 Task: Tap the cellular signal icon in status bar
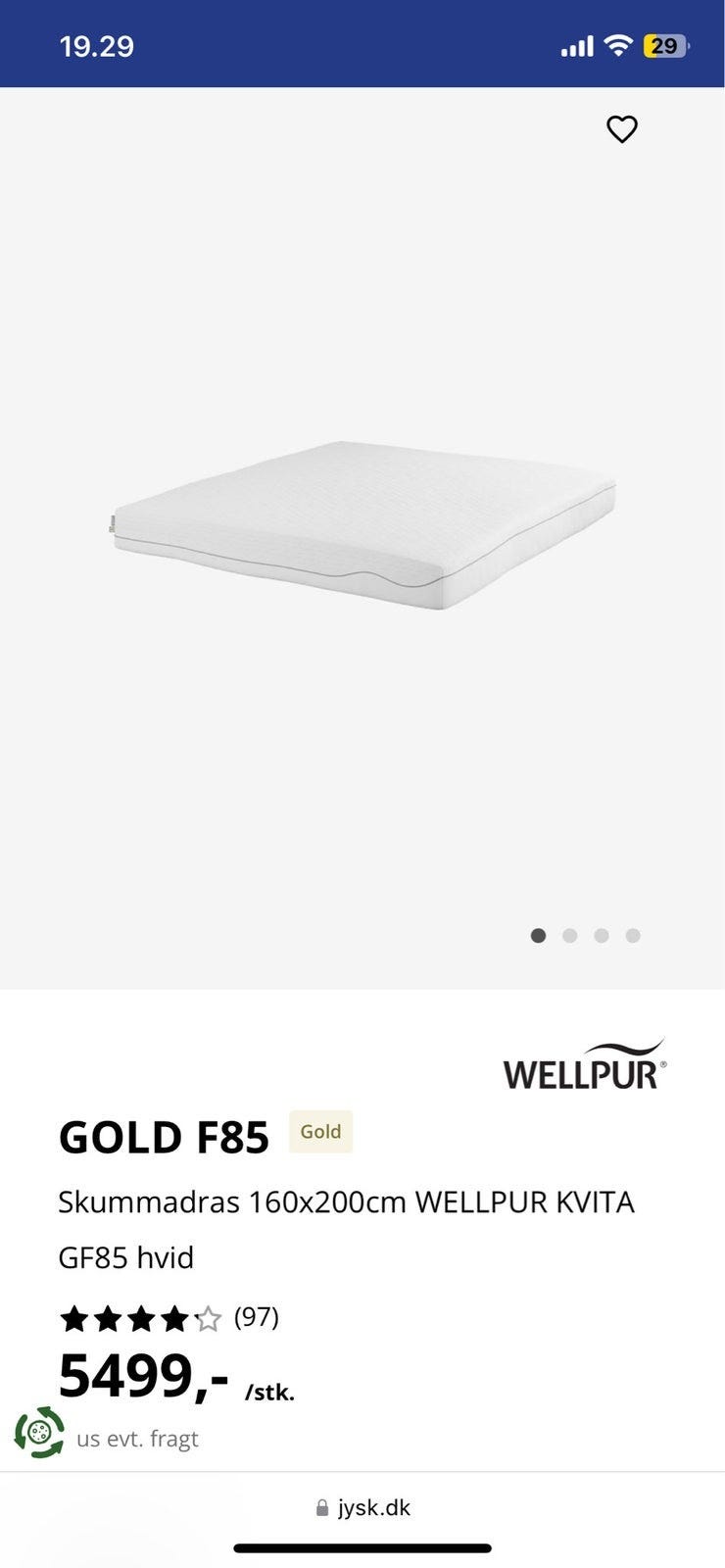coord(578,44)
